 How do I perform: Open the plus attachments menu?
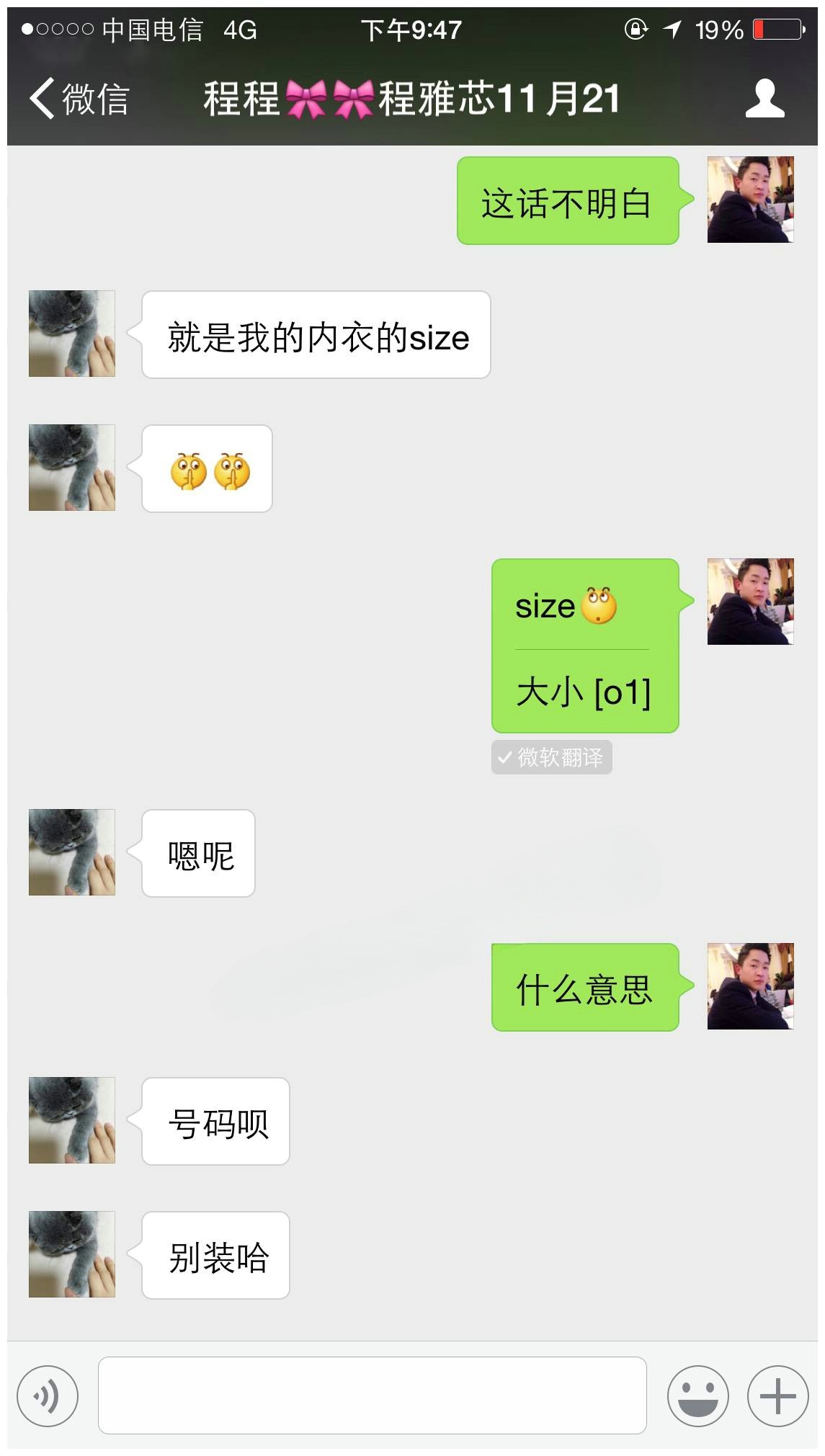point(778,1396)
